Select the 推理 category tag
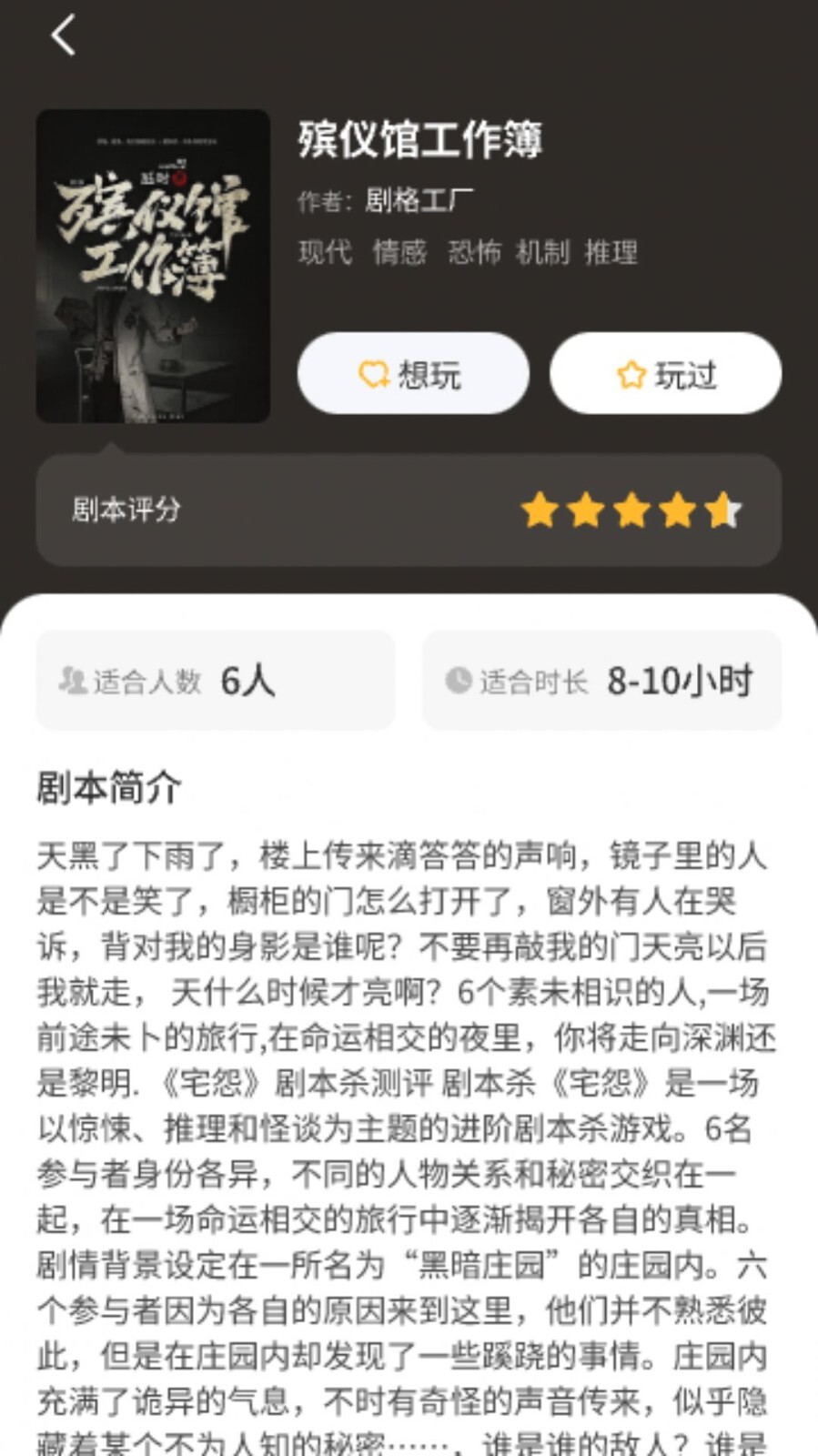The height and width of the screenshot is (1456, 818). click(x=612, y=254)
